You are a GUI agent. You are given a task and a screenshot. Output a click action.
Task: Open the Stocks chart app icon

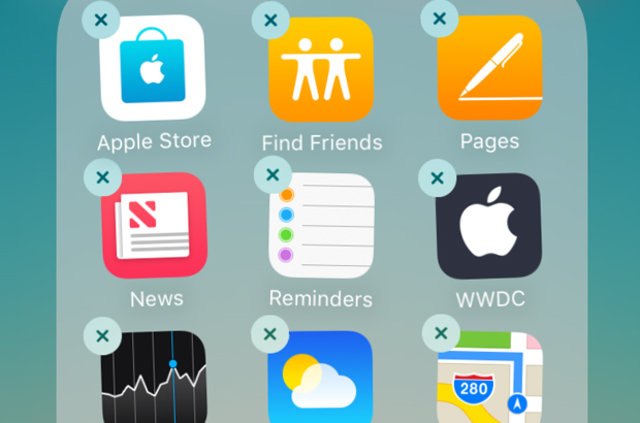coord(154,380)
